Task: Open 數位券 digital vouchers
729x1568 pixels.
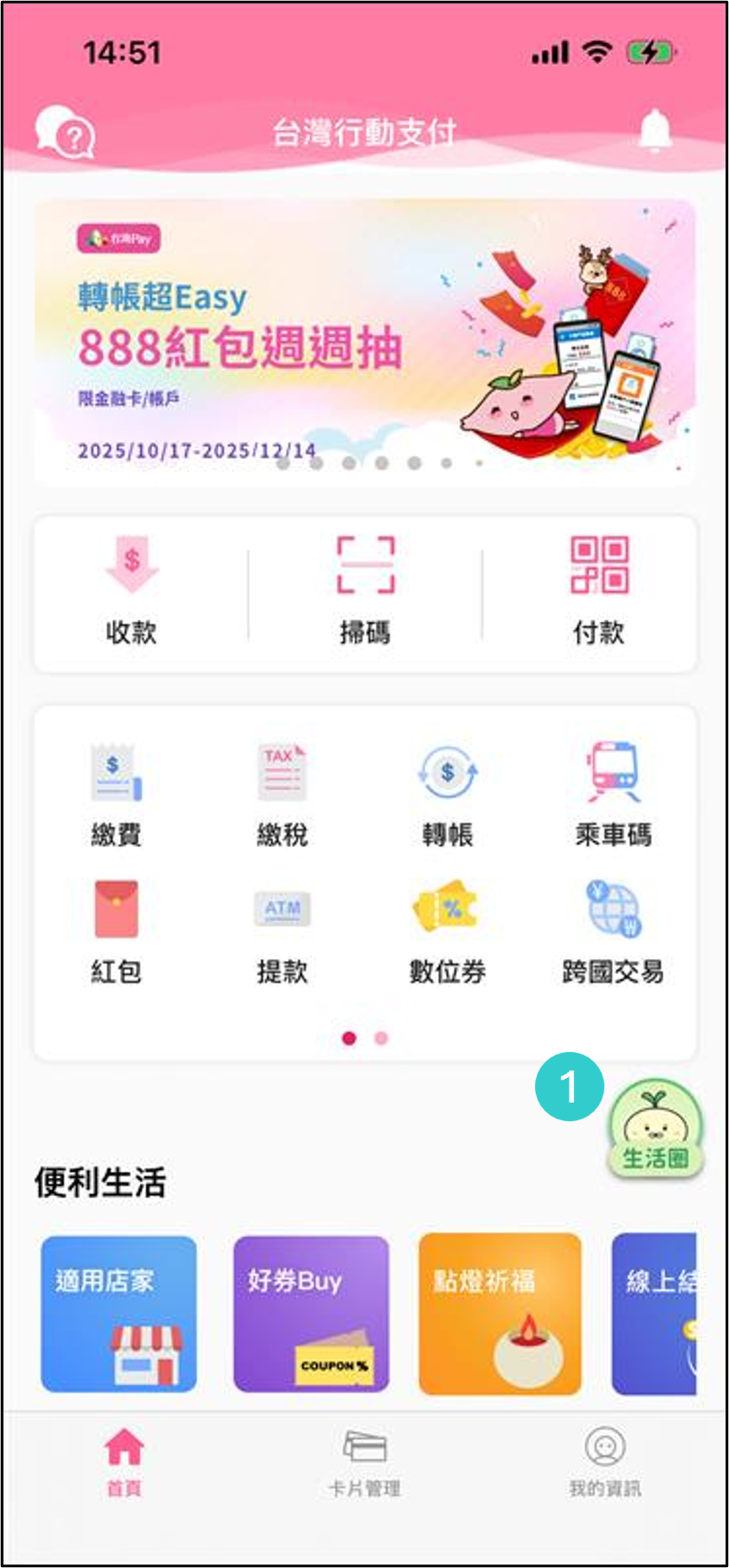Action: pos(448,931)
